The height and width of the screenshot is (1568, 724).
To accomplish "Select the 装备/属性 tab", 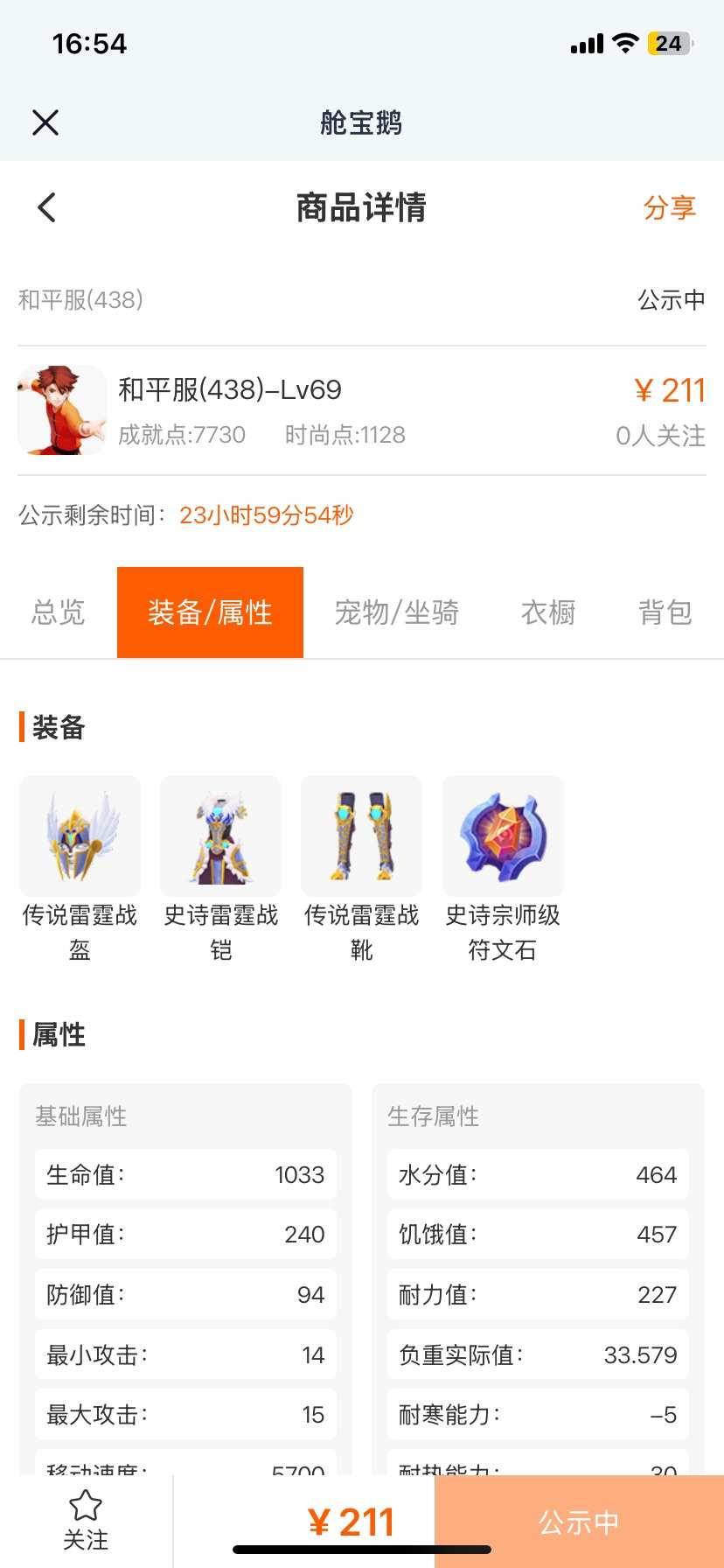I will click(210, 612).
